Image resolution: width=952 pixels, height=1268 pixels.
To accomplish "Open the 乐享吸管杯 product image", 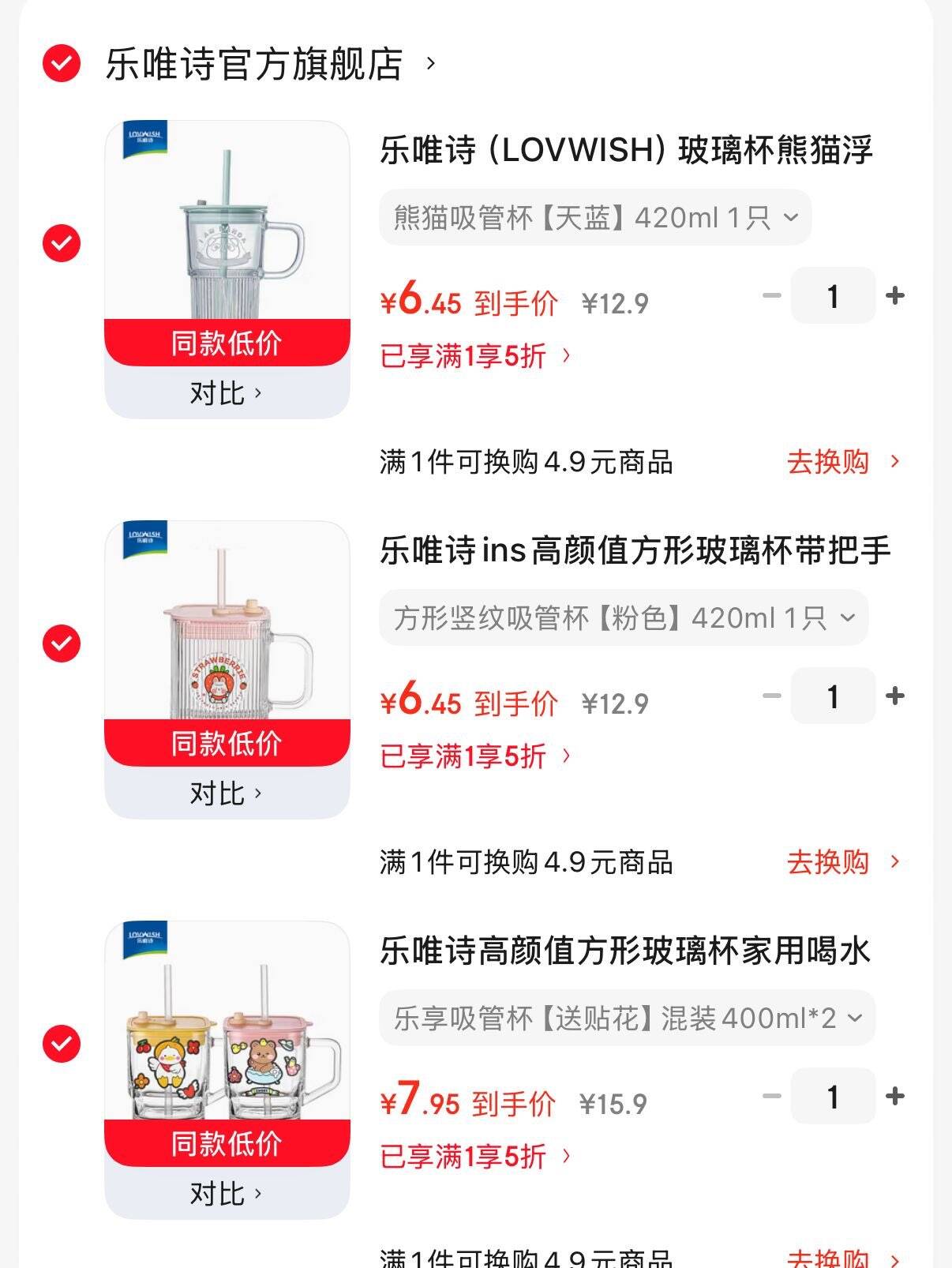I will 227,1026.
